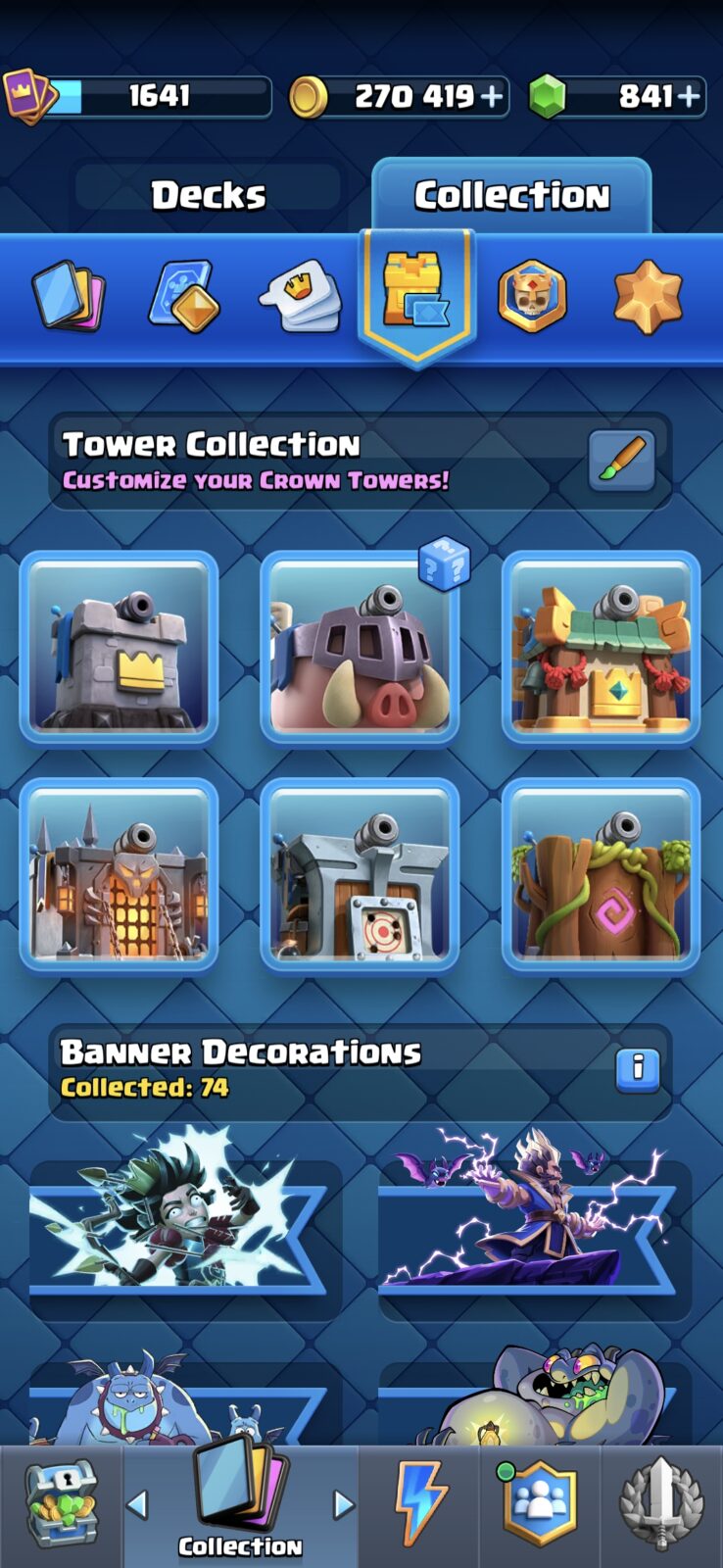
Task: Select the target practice tower skin
Action: pyautogui.click(x=360, y=874)
